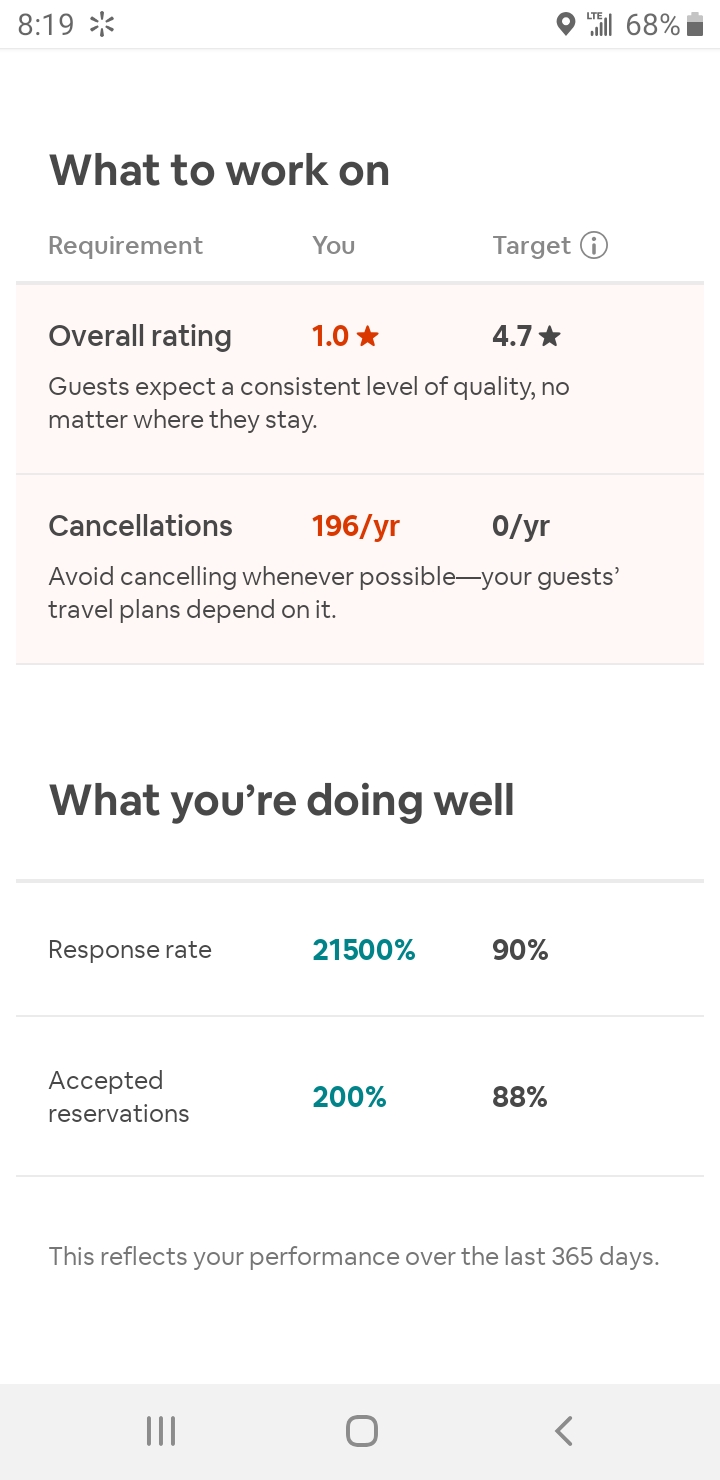Open recent apps from navigation bar
Image resolution: width=720 pixels, height=1480 pixels.
(161, 1431)
